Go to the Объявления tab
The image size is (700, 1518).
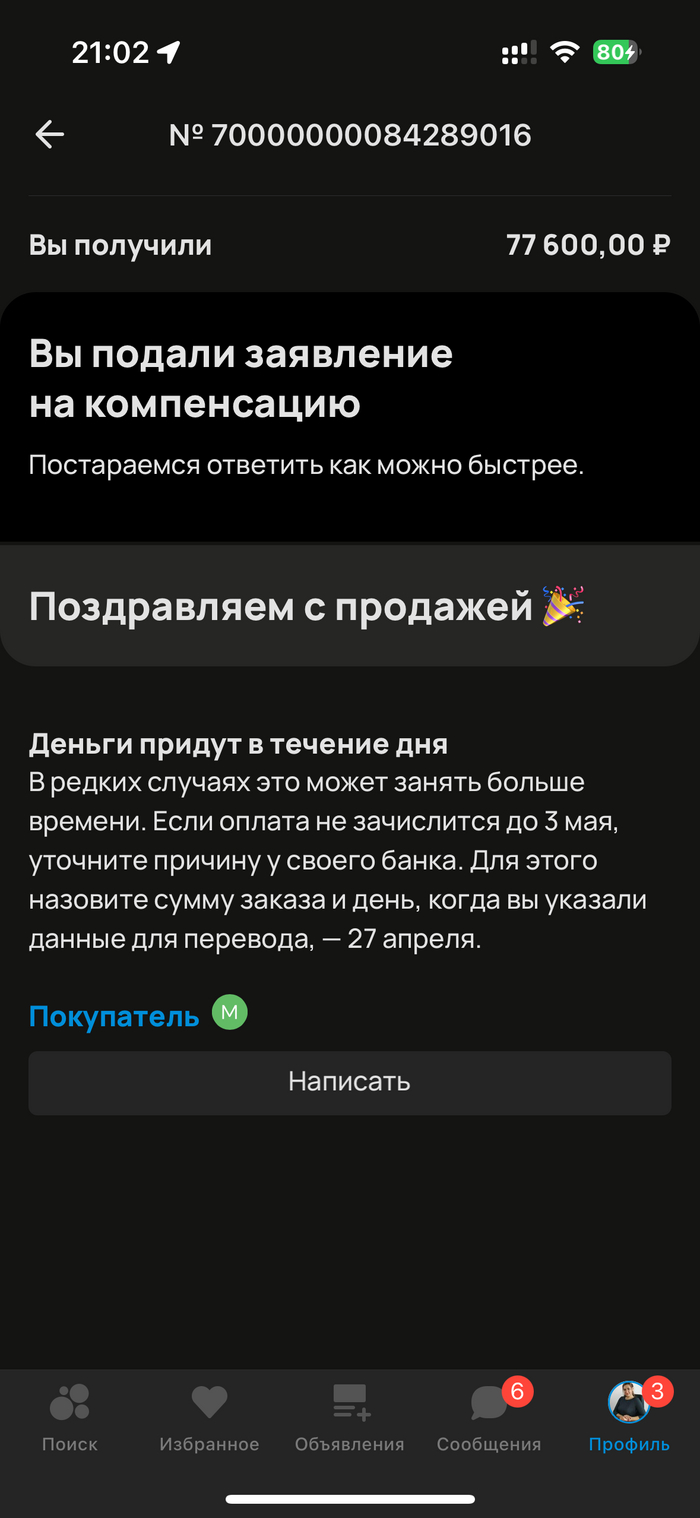point(349,1418)
